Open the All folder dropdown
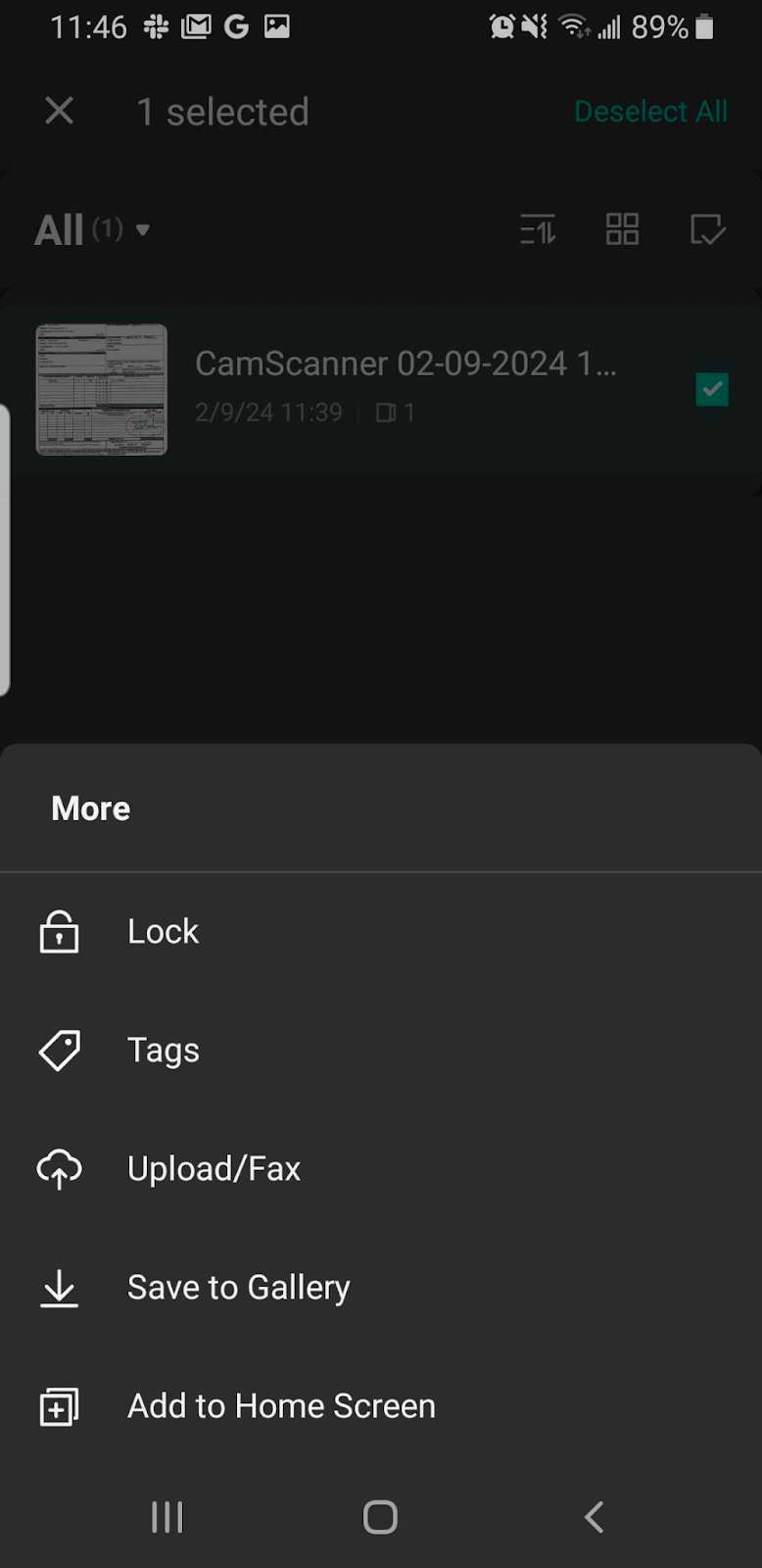Screen dimensions: 762x1568 point(92,230)
